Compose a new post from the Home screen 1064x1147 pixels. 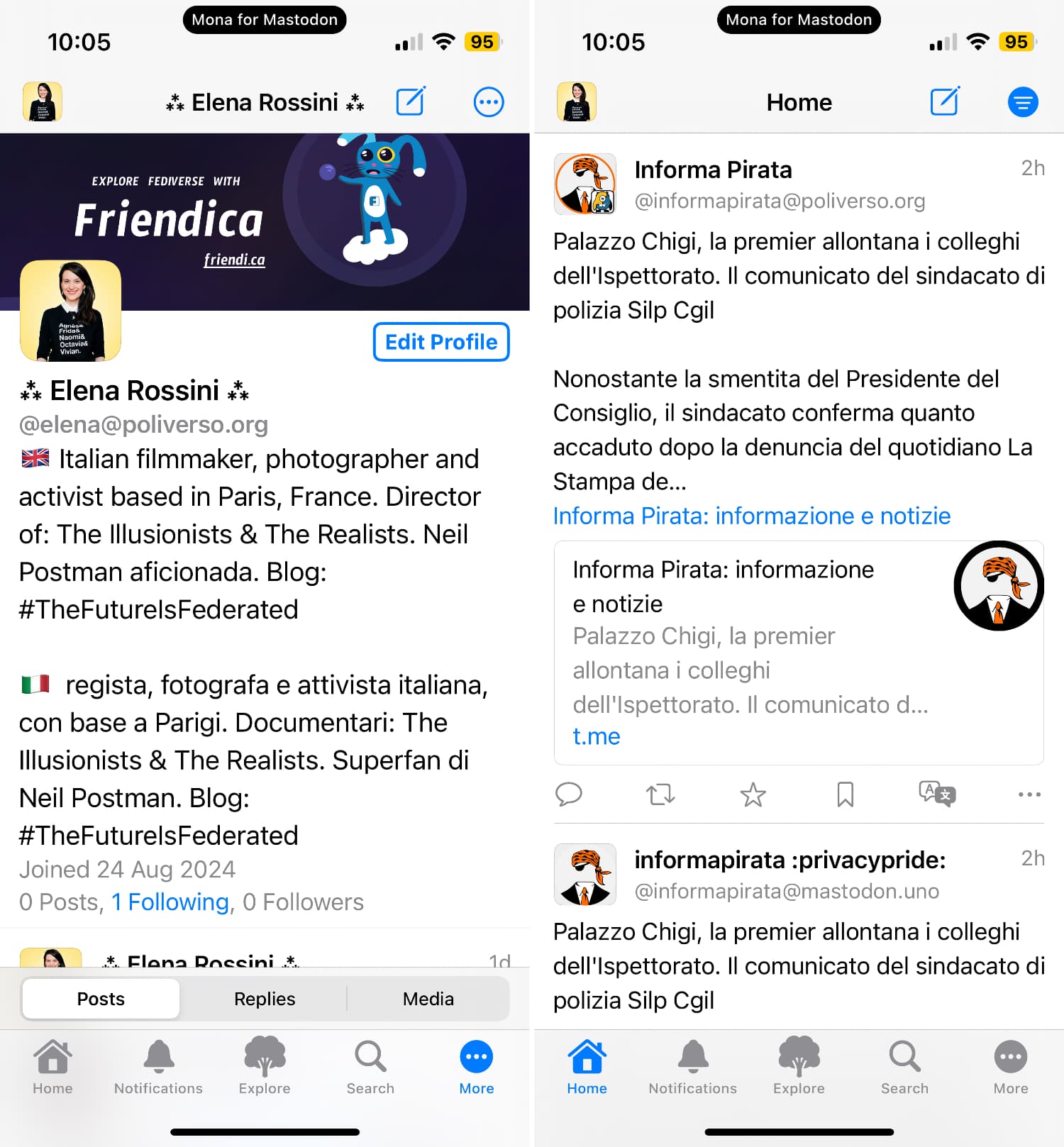pos(945,102)
